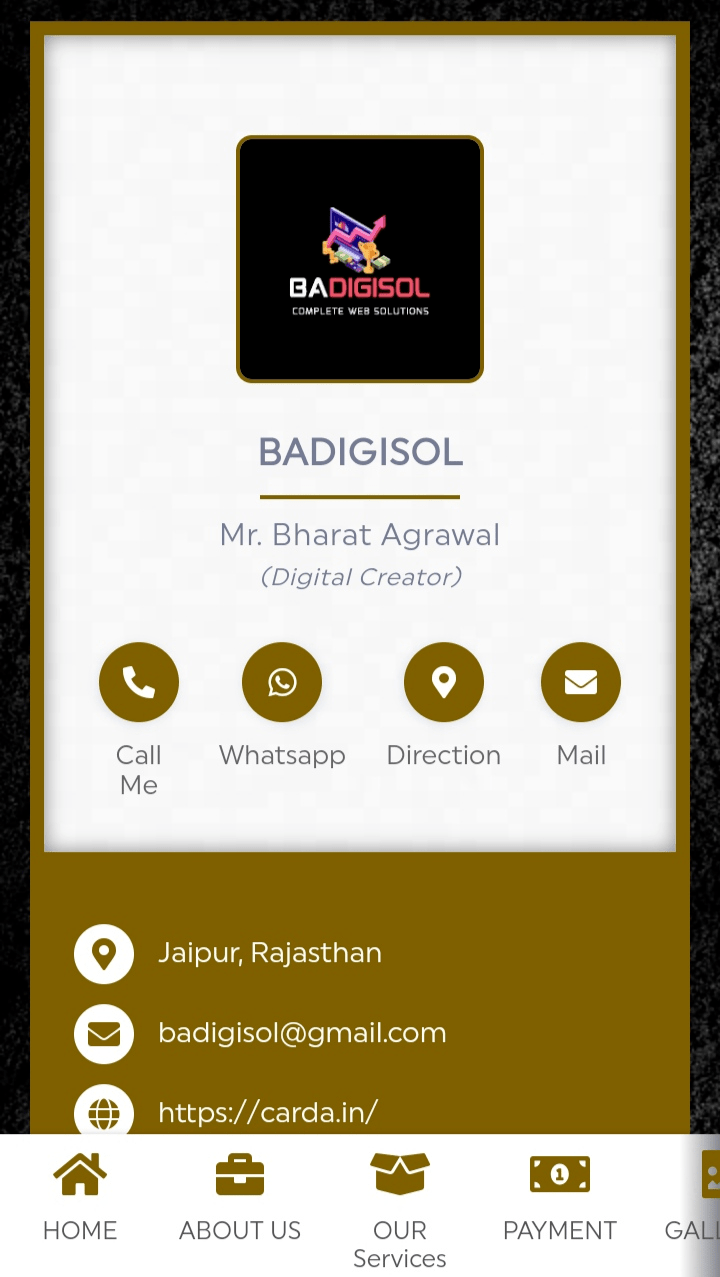Visit the https://carda.in/ website link
720x1277 pixels.
pyautogui.click(x=268, y=1112)
